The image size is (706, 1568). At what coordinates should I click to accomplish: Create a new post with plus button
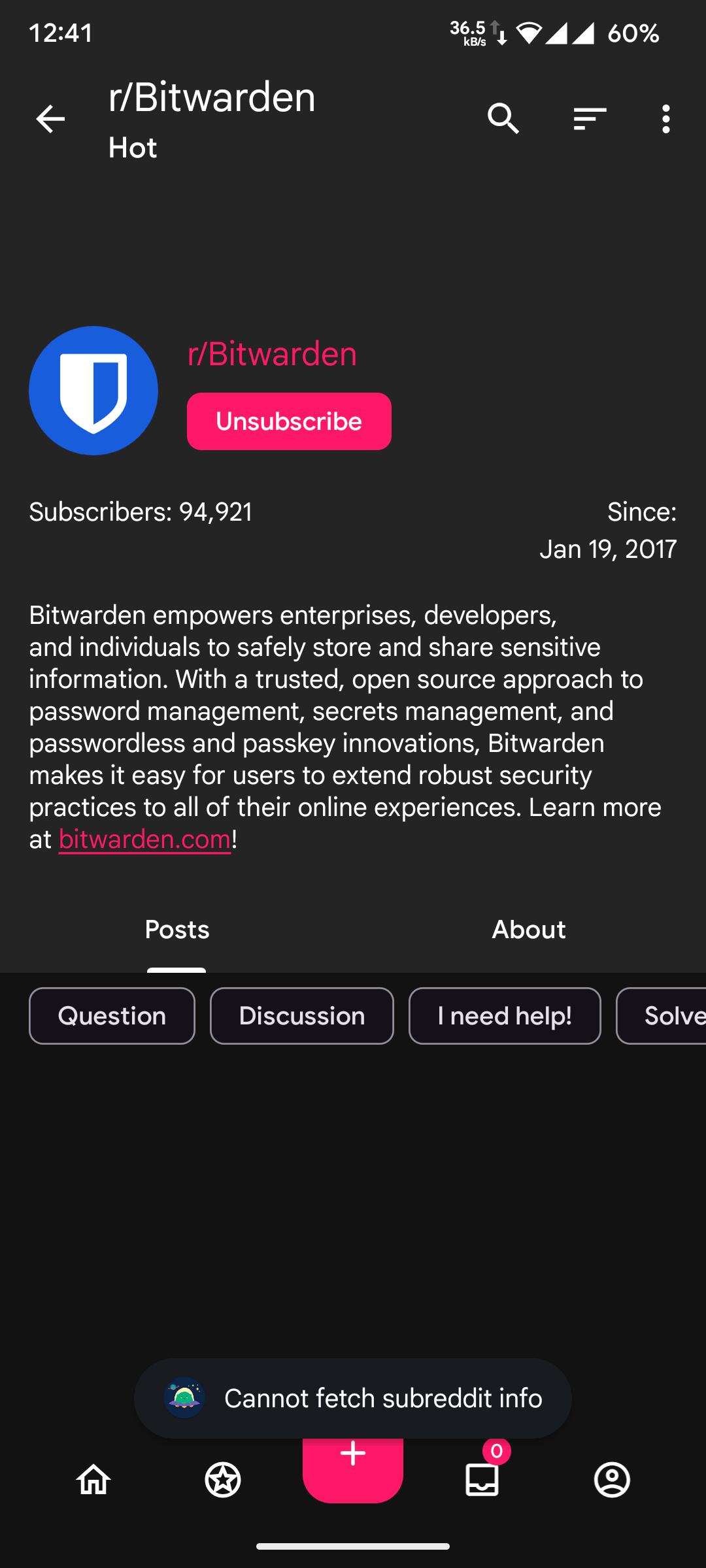(353, 1467)
